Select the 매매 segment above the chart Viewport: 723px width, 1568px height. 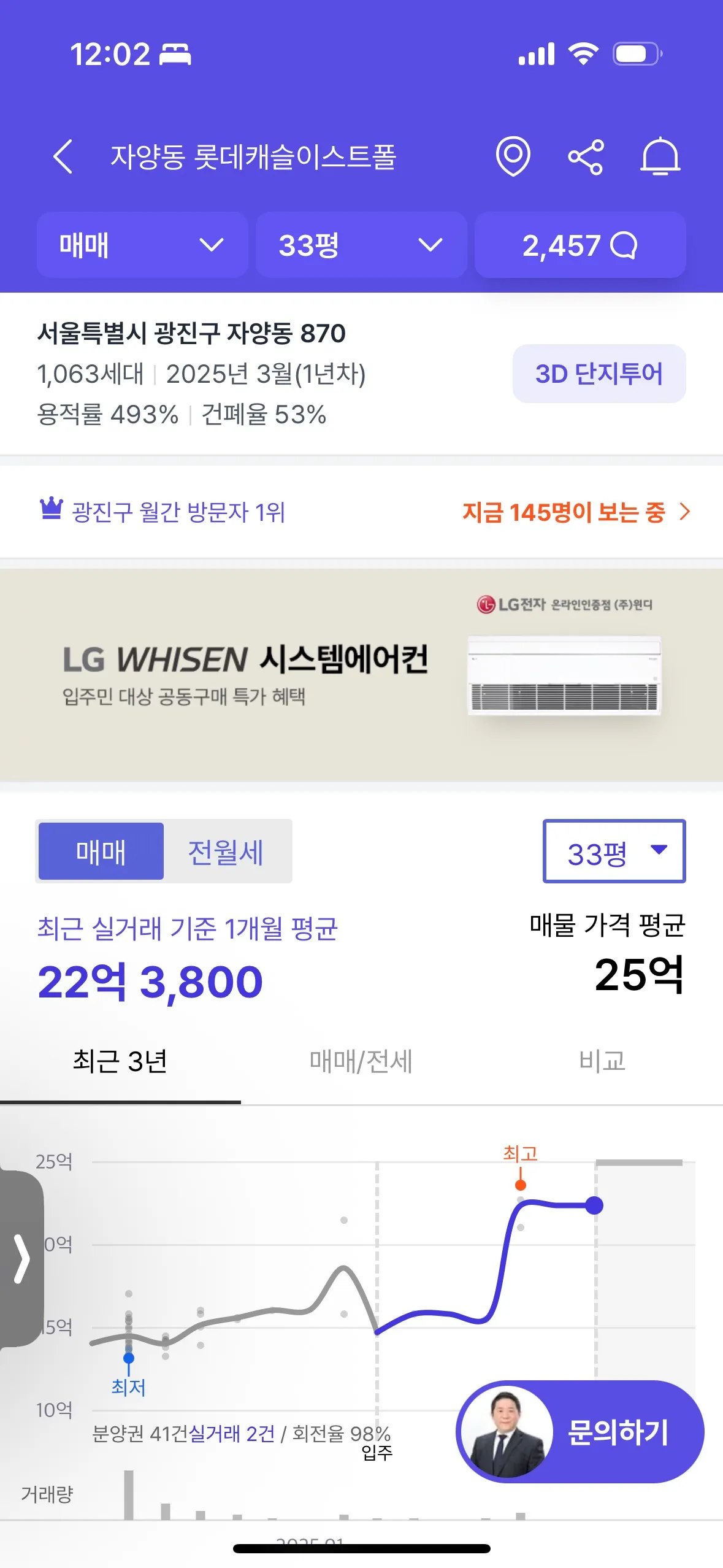[x=101, y=851]
